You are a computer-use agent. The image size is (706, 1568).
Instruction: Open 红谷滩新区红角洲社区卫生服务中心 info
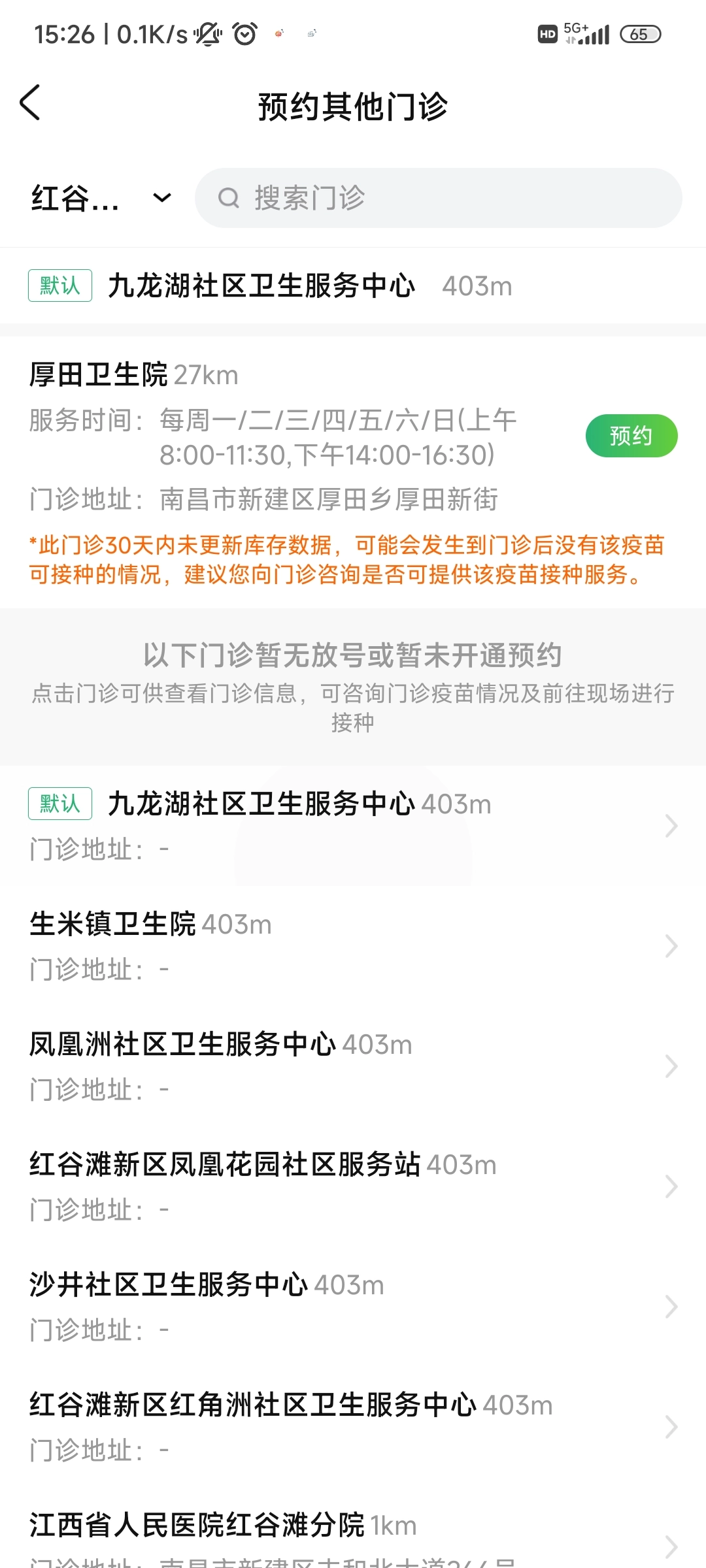click(353, 1426)
